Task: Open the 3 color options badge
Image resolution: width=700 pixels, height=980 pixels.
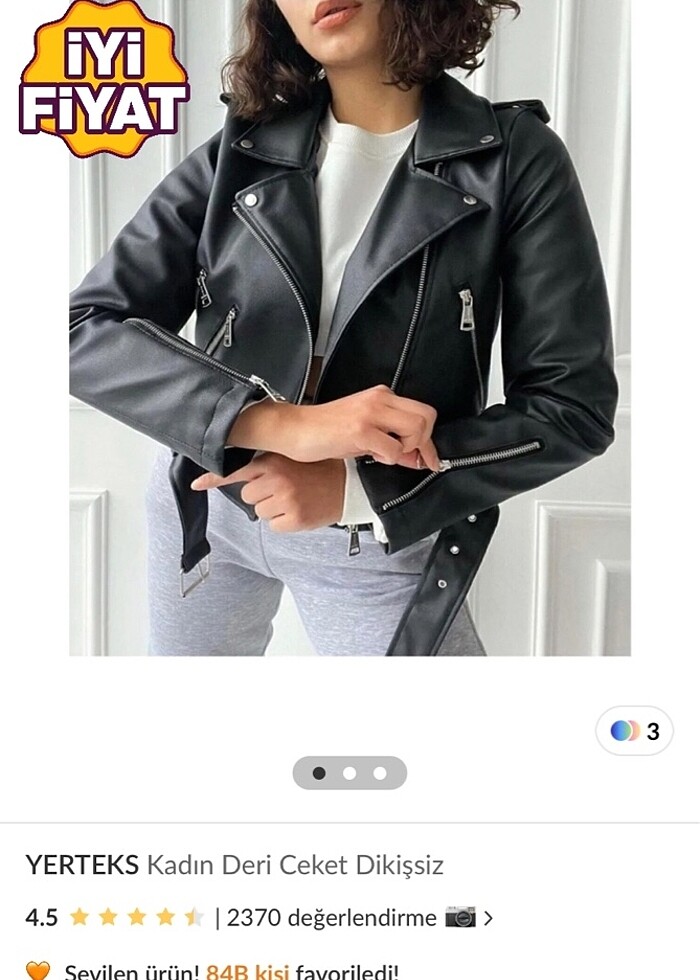Action: [634, 731]
